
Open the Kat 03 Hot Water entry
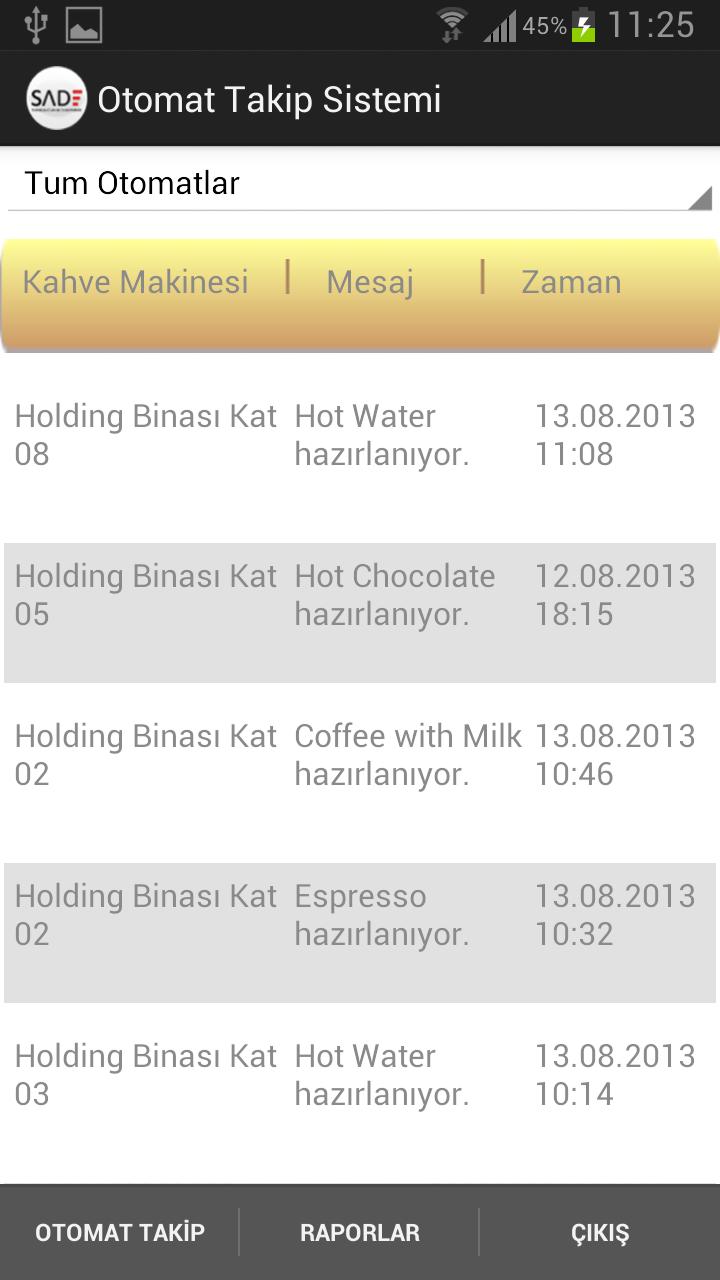coord(360,1093)
